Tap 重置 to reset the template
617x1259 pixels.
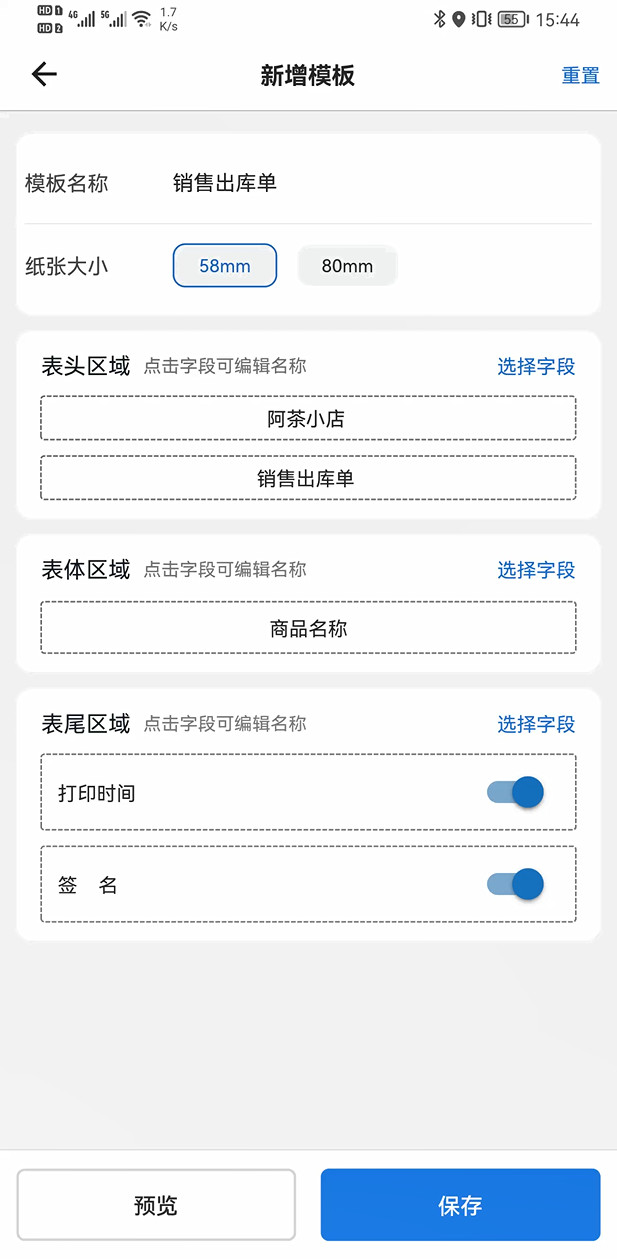click(580, 76)
